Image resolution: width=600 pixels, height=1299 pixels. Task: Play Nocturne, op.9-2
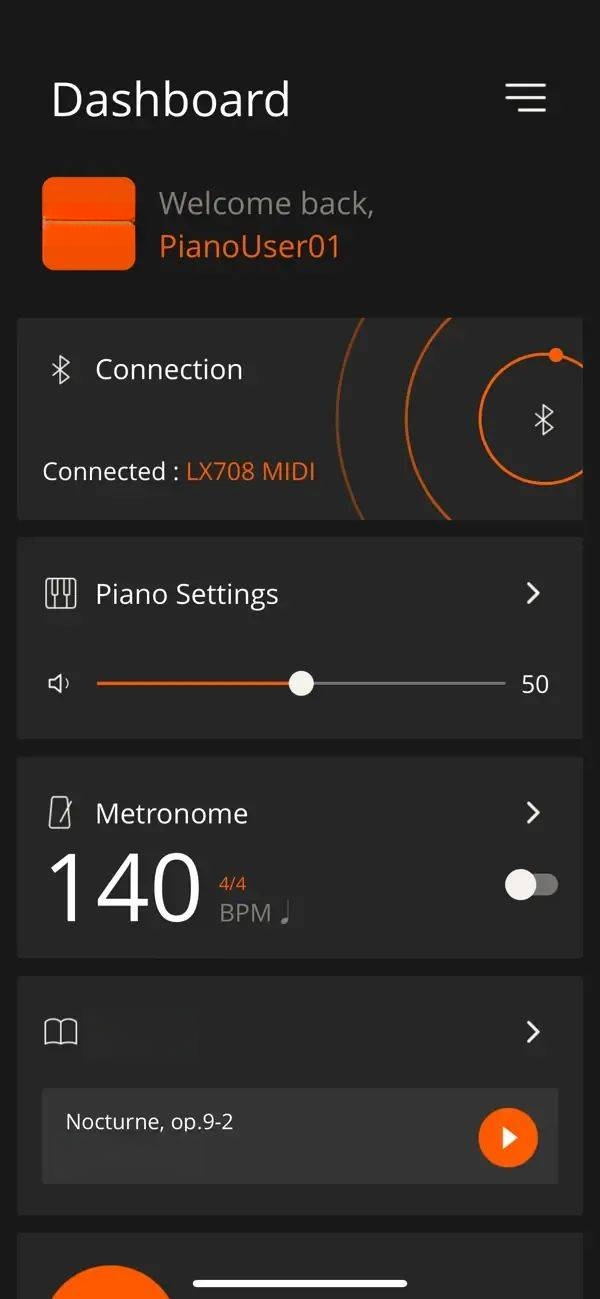pos(508,1137)
